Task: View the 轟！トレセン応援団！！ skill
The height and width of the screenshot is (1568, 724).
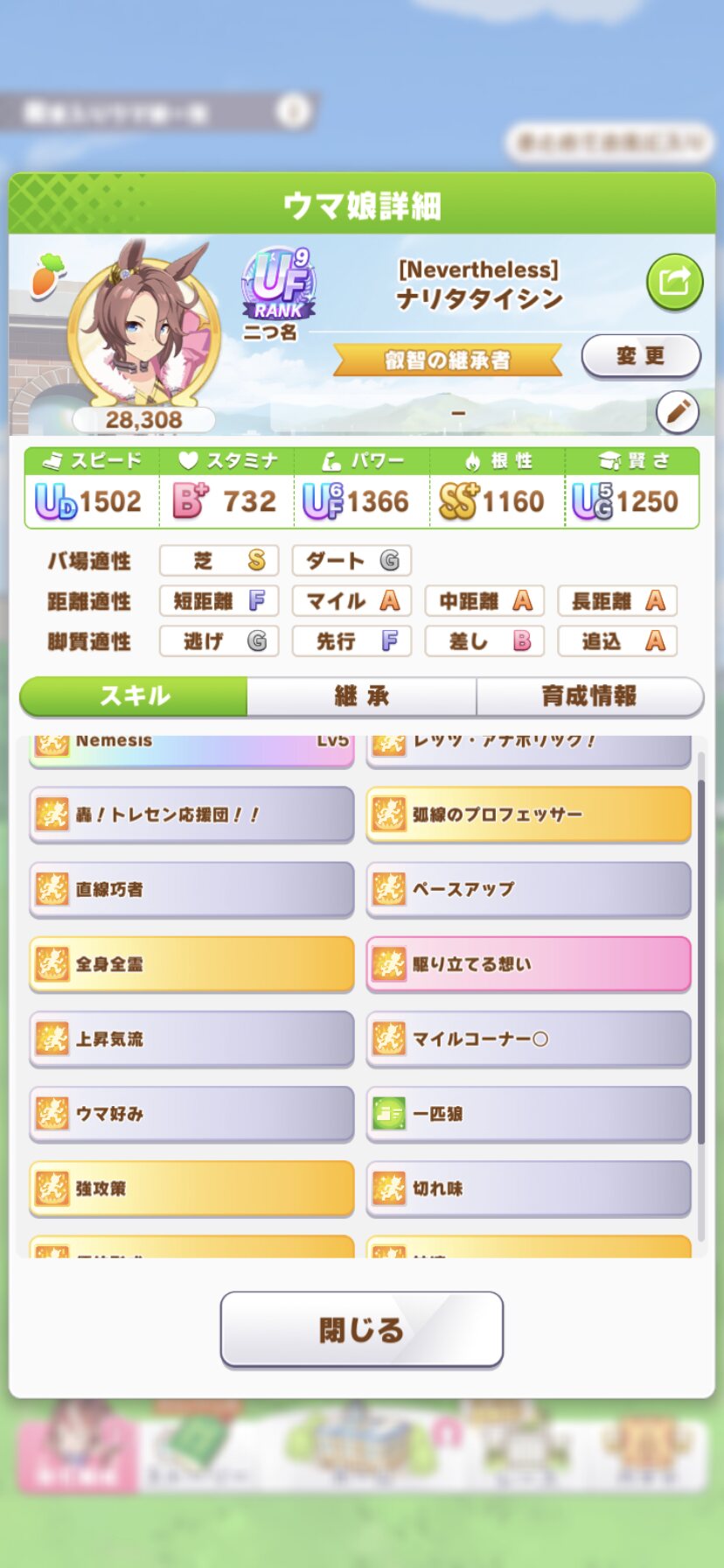Action: 191,815
